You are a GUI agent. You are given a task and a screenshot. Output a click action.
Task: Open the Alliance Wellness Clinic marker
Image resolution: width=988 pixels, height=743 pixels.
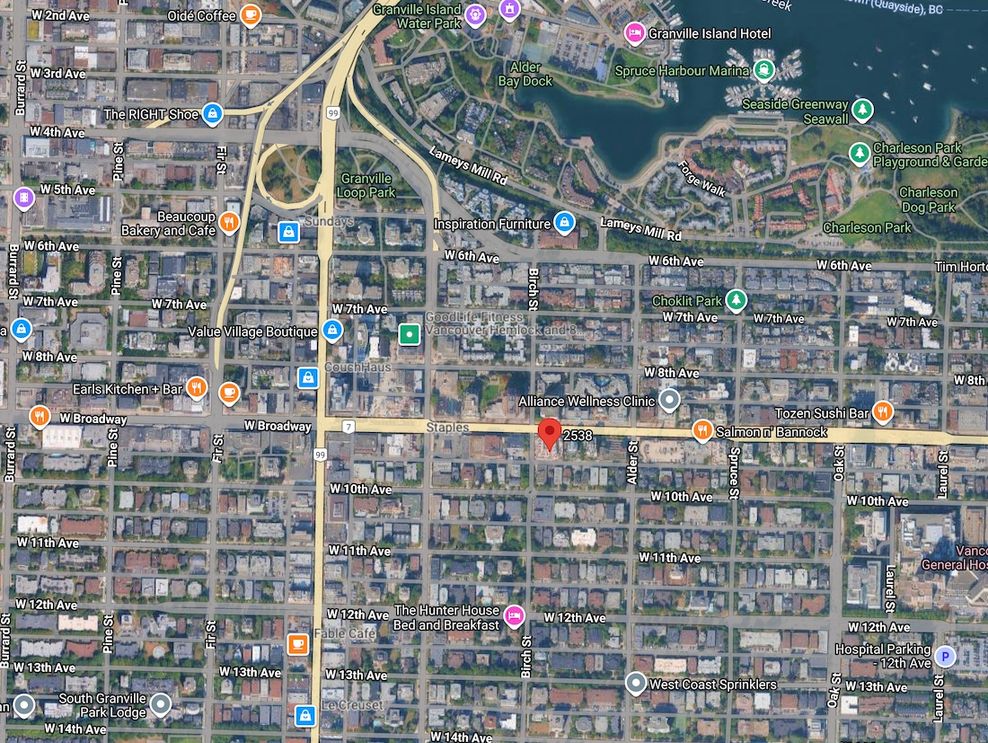(x=670, y=401)
